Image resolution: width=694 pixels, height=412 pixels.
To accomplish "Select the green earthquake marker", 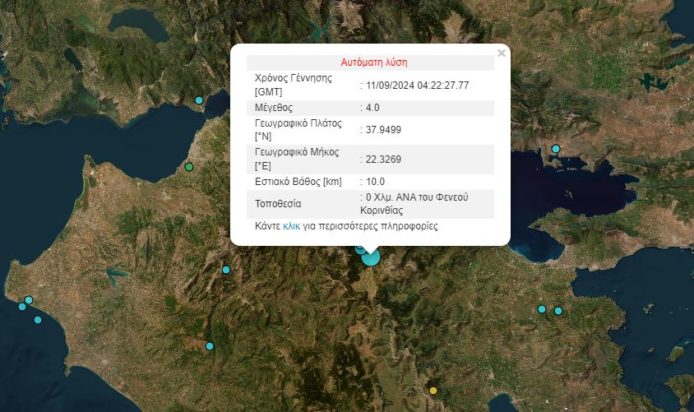I will (189, 167).
